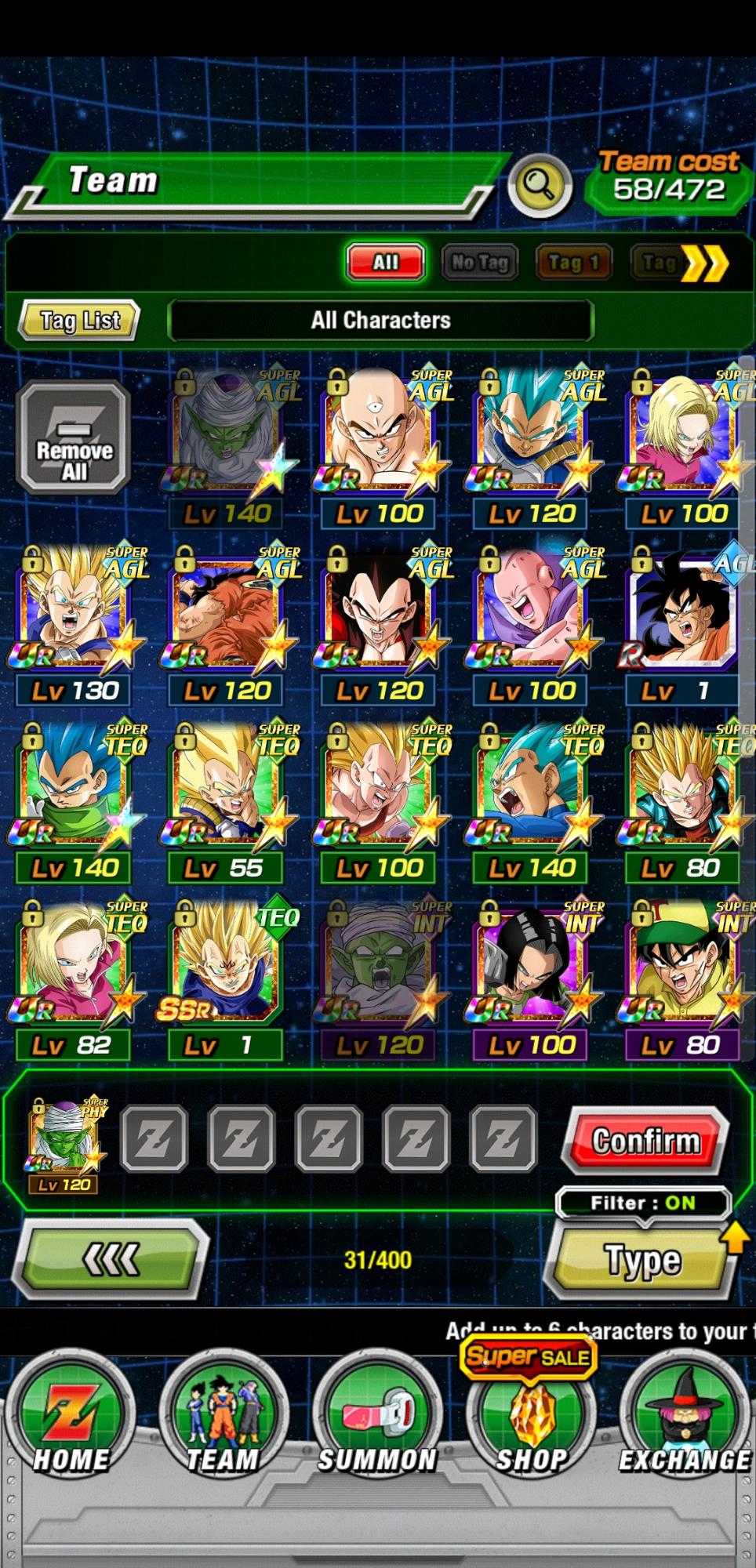Tap Remove All to clear the team
The width and height of the screenshot is (756, 1568).
tap(75, 437)
